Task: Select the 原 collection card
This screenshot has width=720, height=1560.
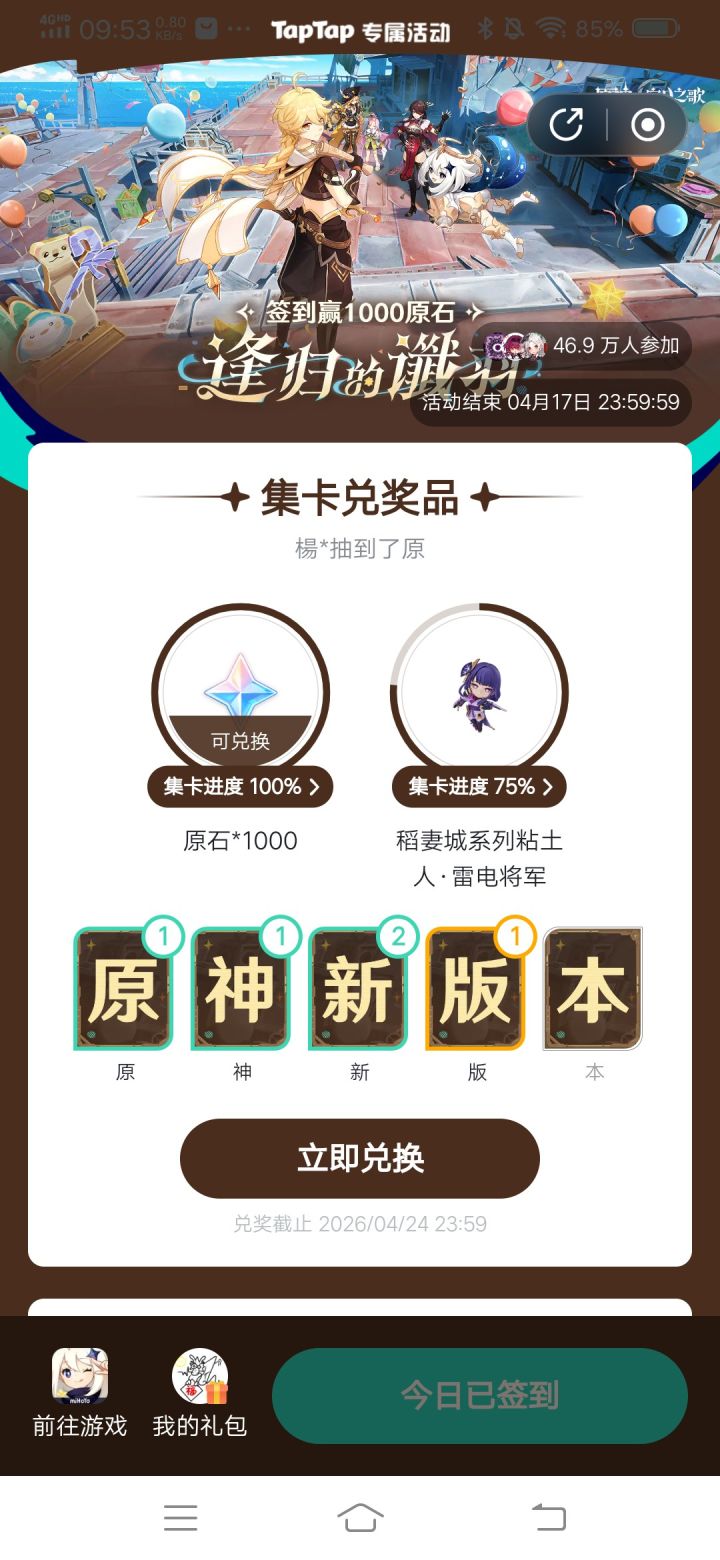Action: [122, 990]
